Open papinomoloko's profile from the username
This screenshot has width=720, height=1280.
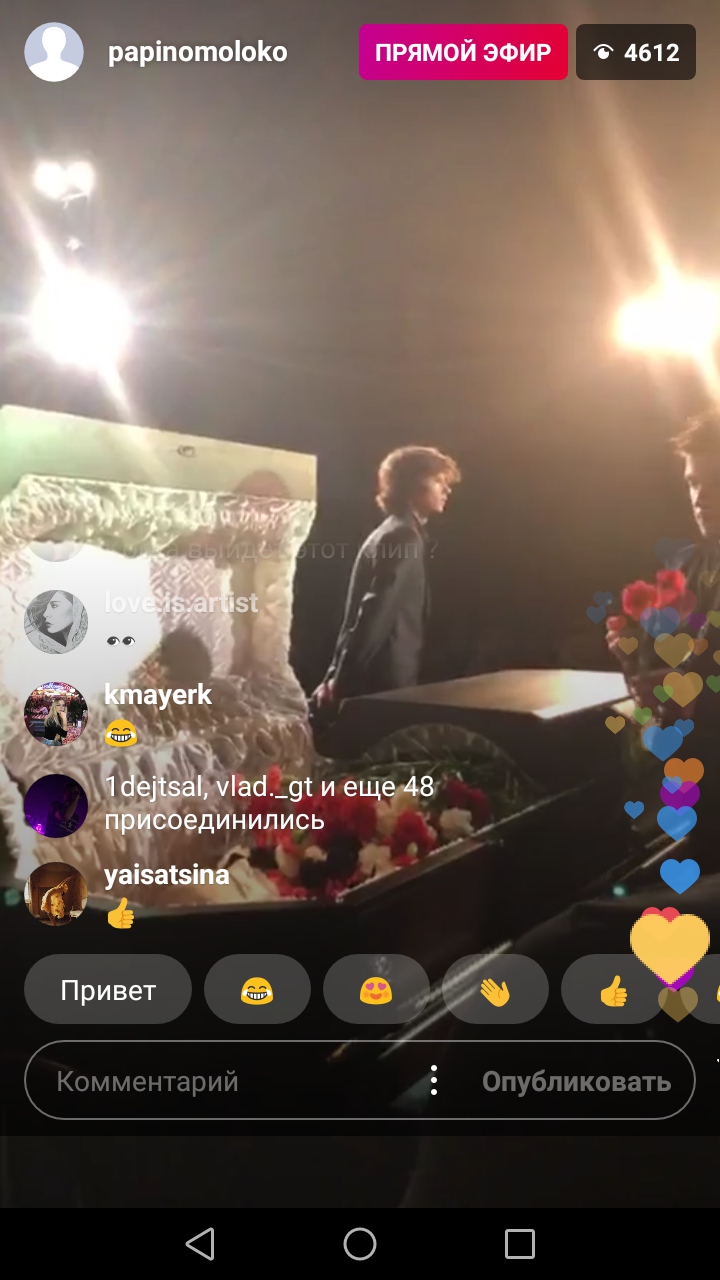198,53
